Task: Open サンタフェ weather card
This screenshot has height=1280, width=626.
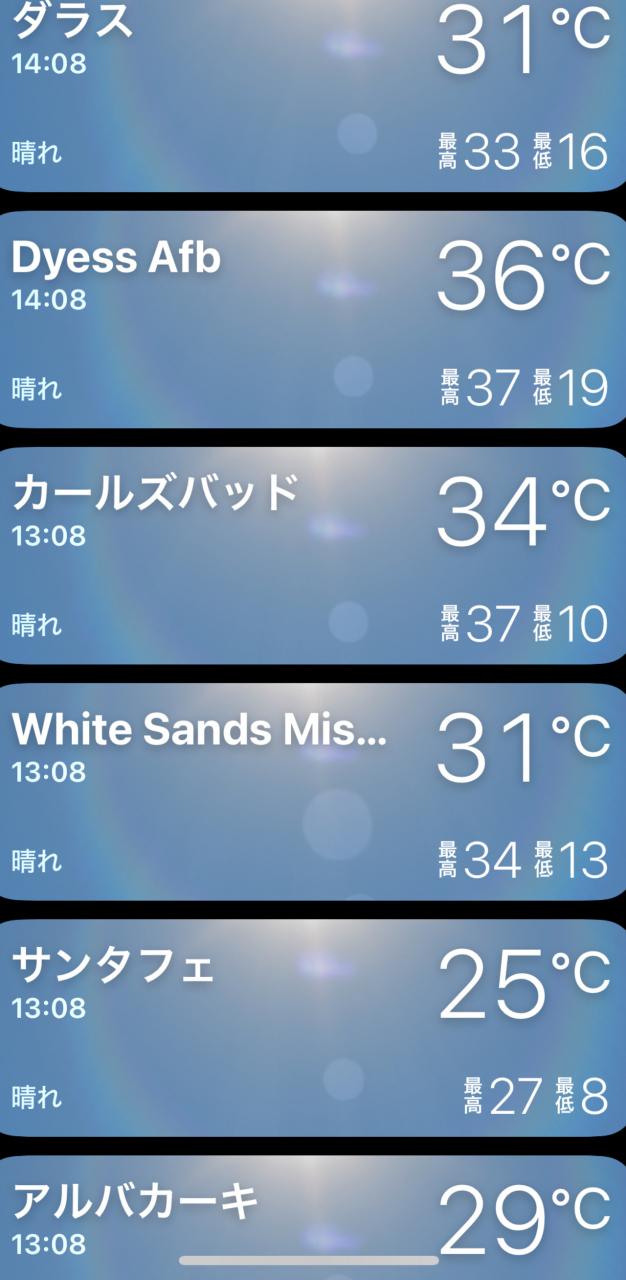Action: point(312,1028)
